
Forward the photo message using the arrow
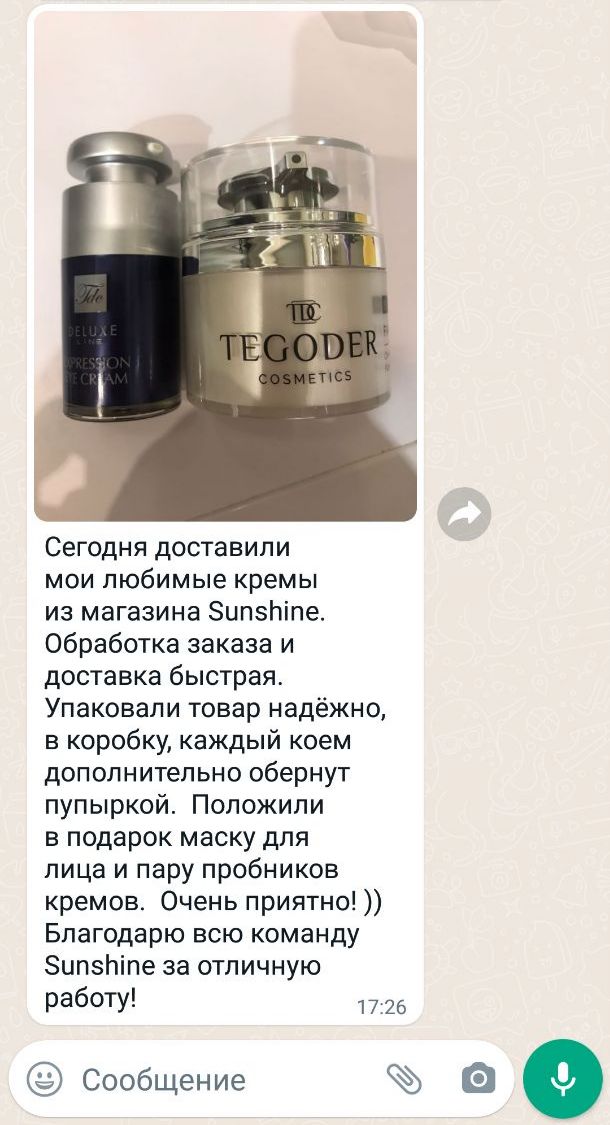464,515
